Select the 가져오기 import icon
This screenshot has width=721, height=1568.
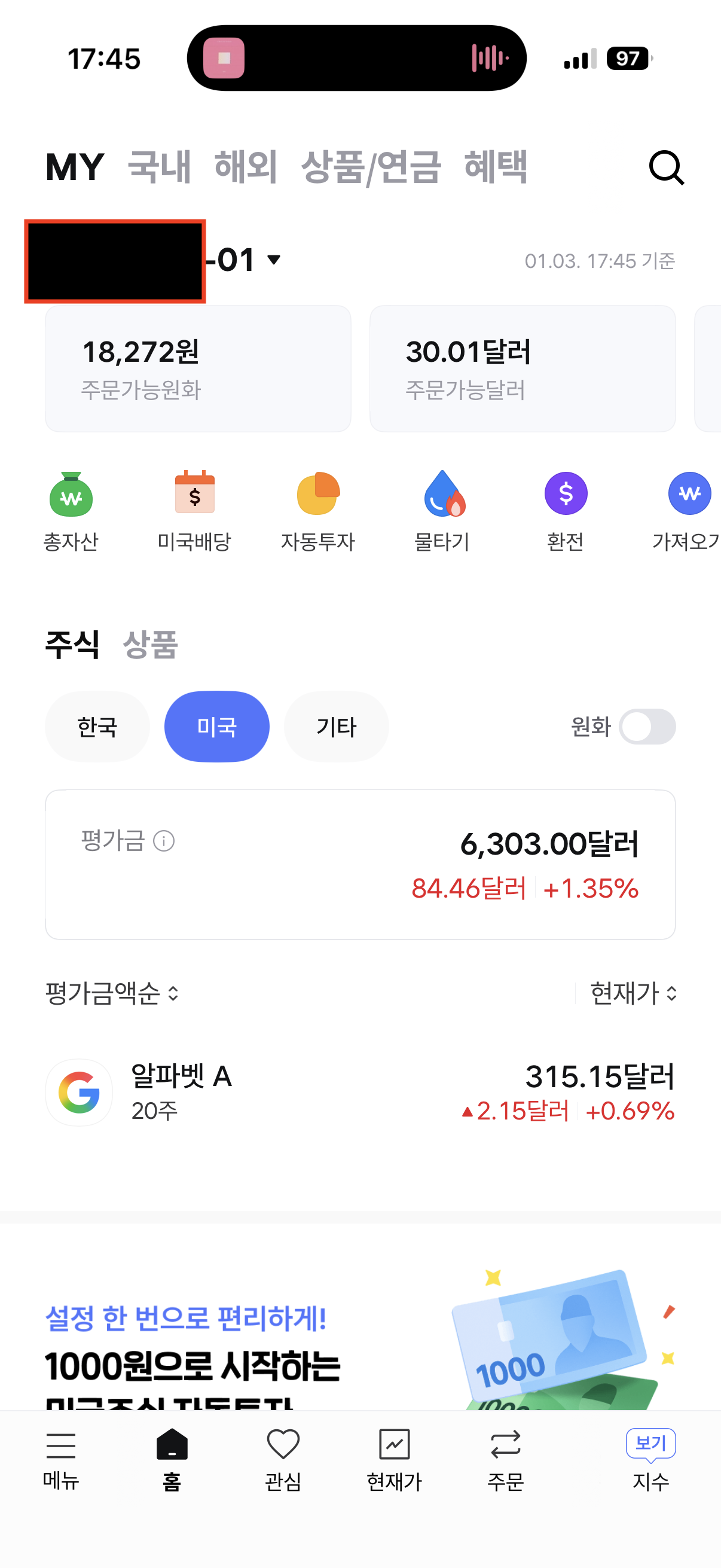point(689,495)
